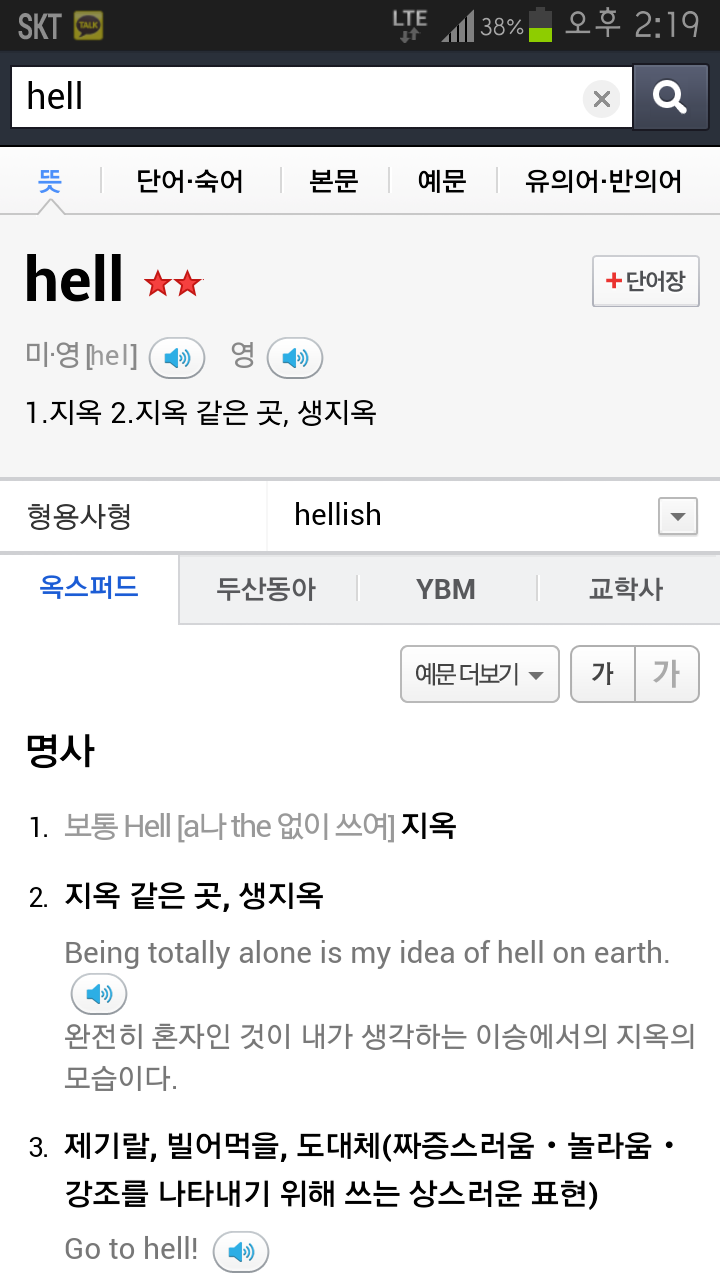Screen dimensions: 720x1280
Task: Expand the 형용사형 hellish dropdown arrow
Action: 677,517
